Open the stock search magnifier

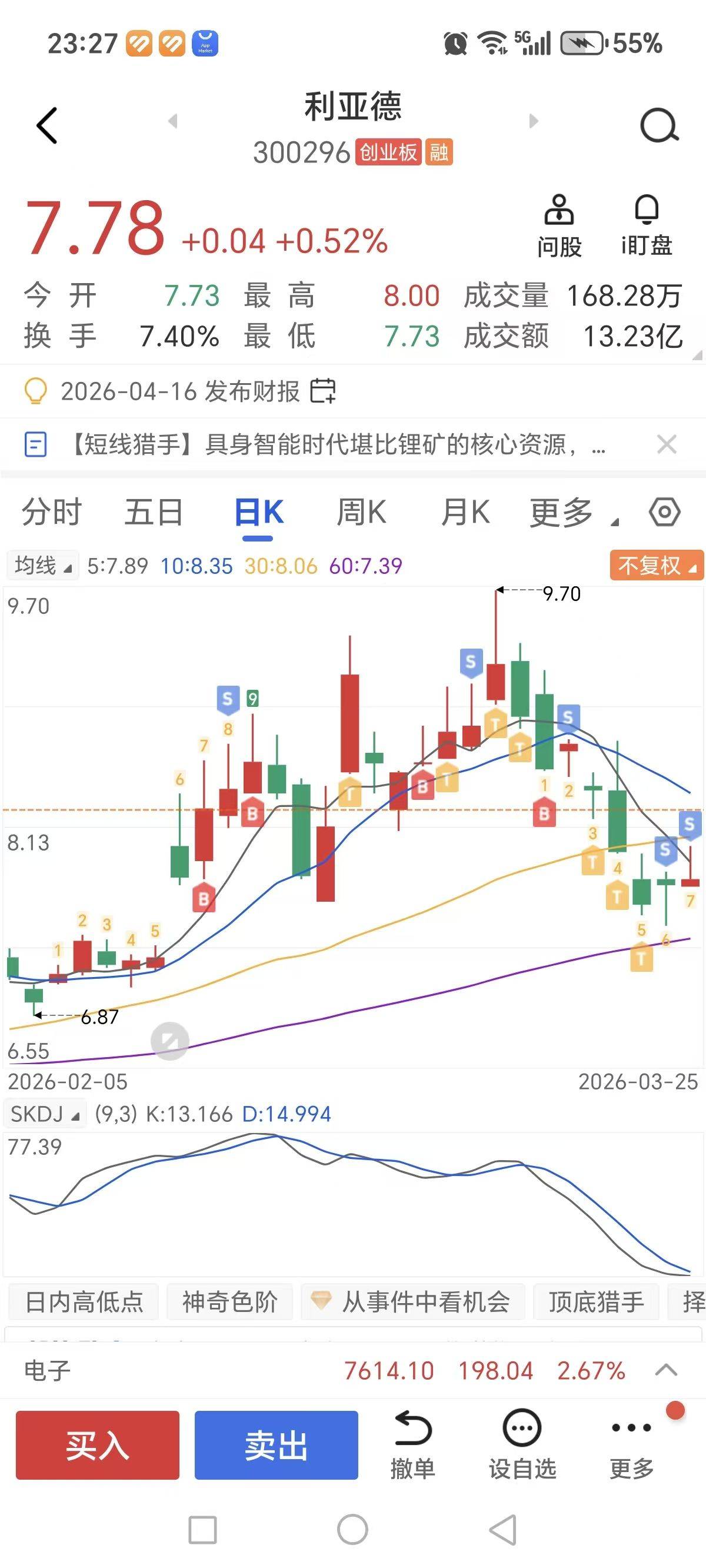[x=659, y=125]
